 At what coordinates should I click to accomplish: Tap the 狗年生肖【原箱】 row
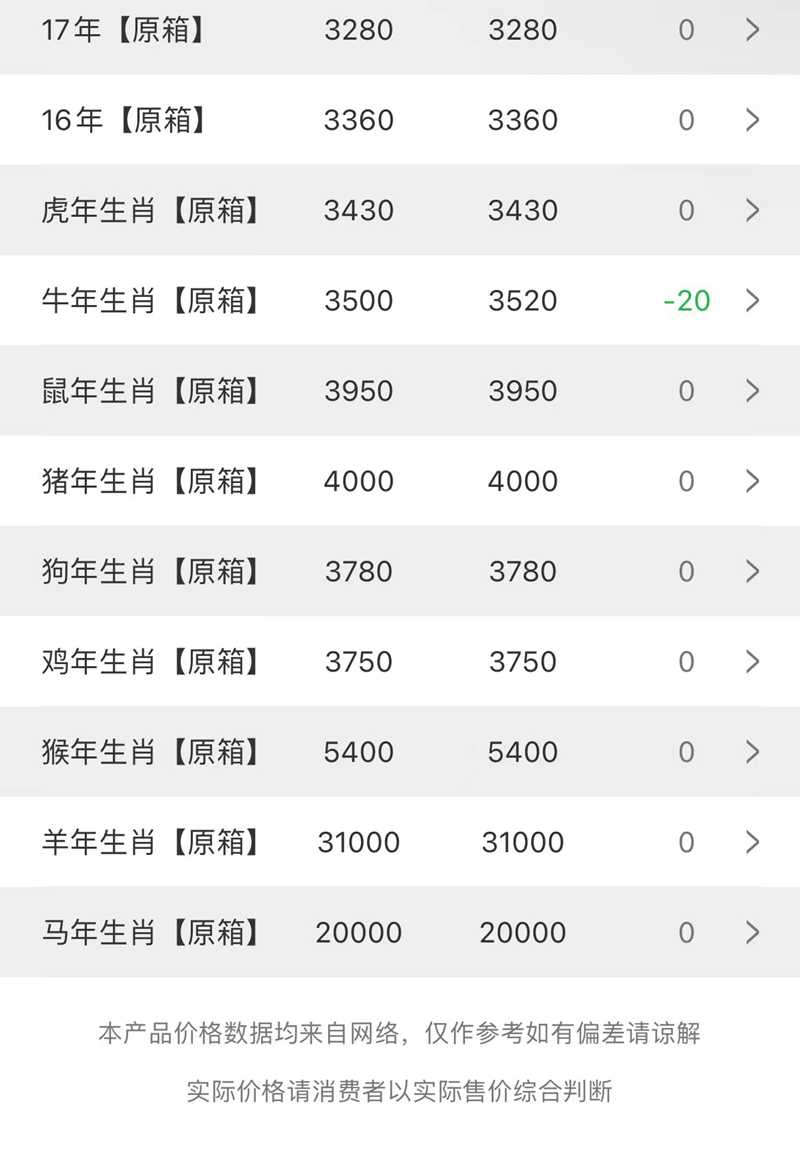400,571
